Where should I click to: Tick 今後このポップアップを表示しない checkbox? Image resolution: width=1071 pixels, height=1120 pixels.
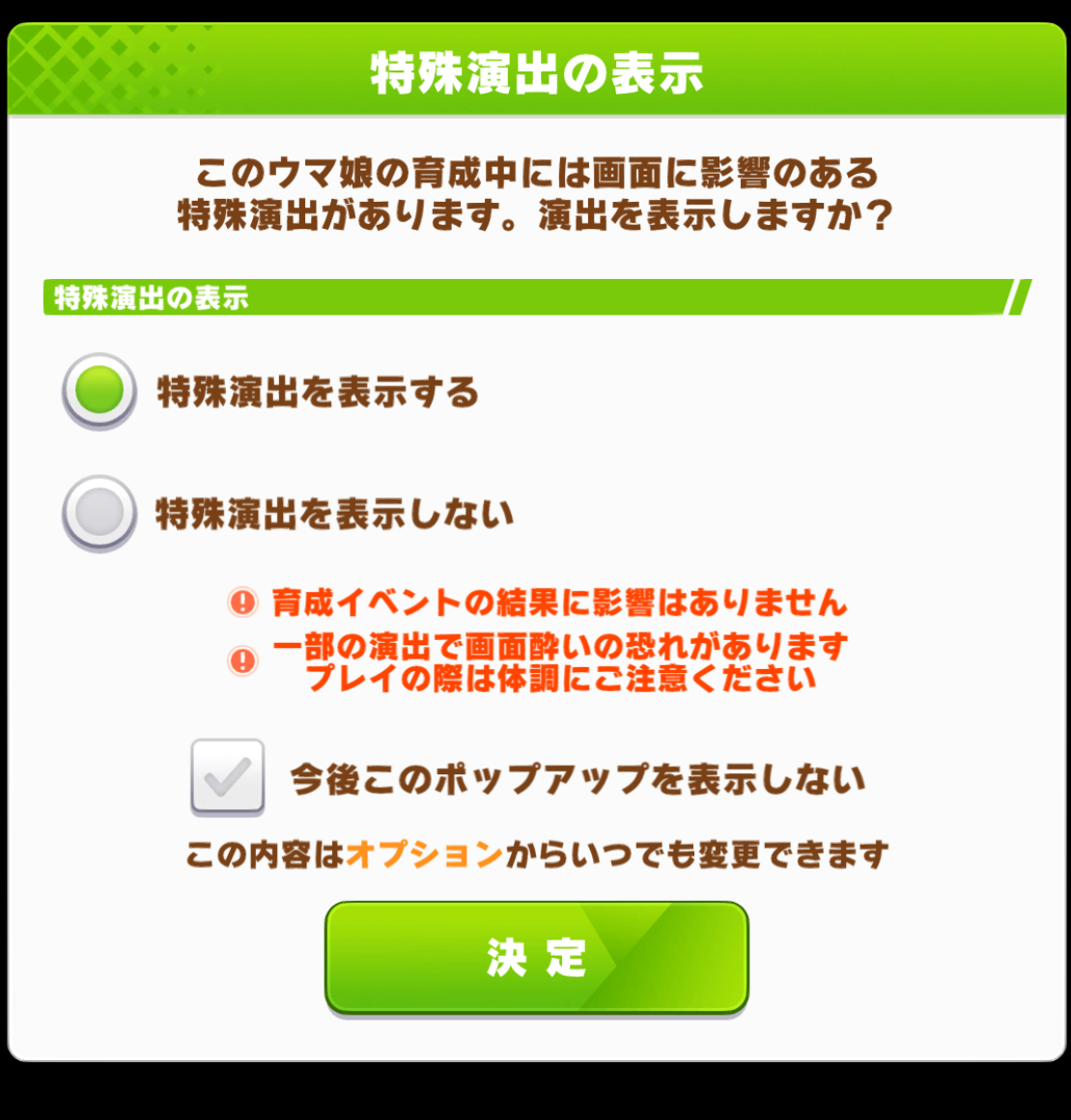coord(228,776)
